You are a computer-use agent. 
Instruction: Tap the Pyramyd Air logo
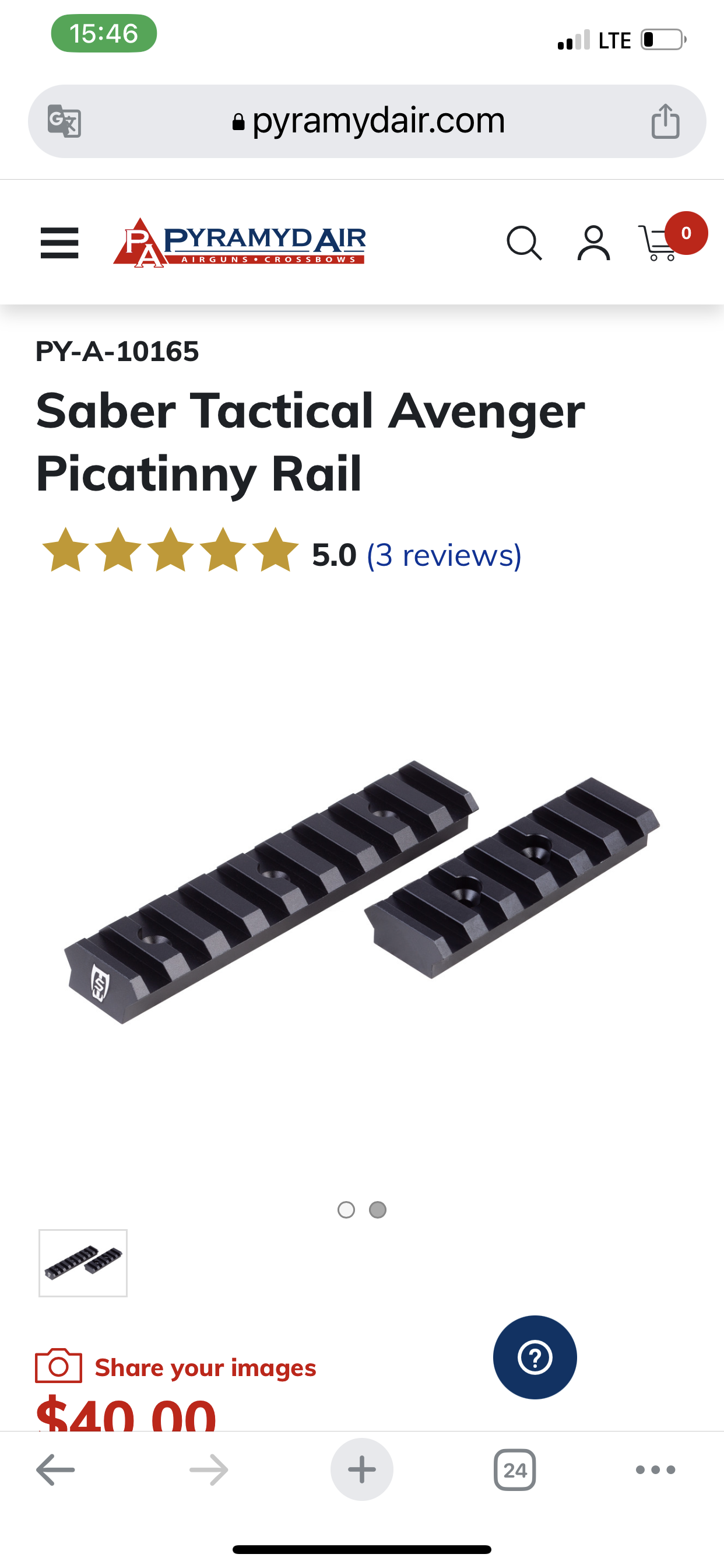coord(240,243)
